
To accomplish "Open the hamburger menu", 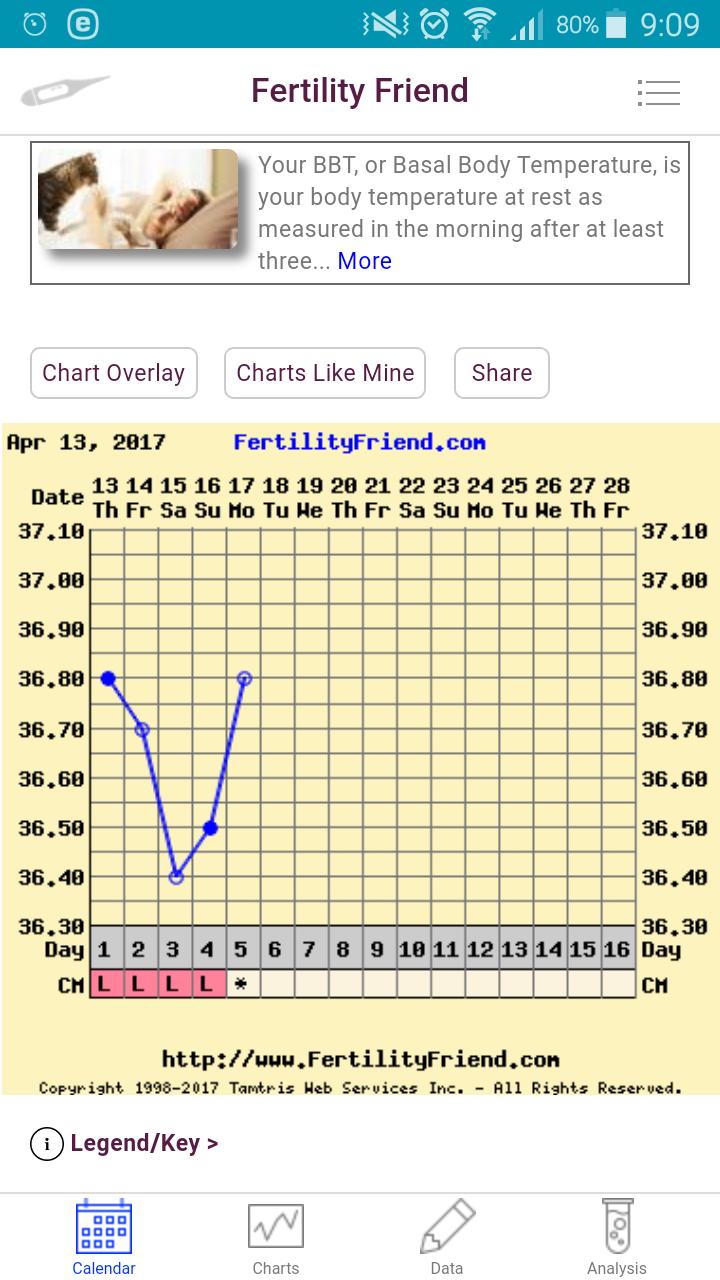I will pyautogui.click(x=658, y=92).
